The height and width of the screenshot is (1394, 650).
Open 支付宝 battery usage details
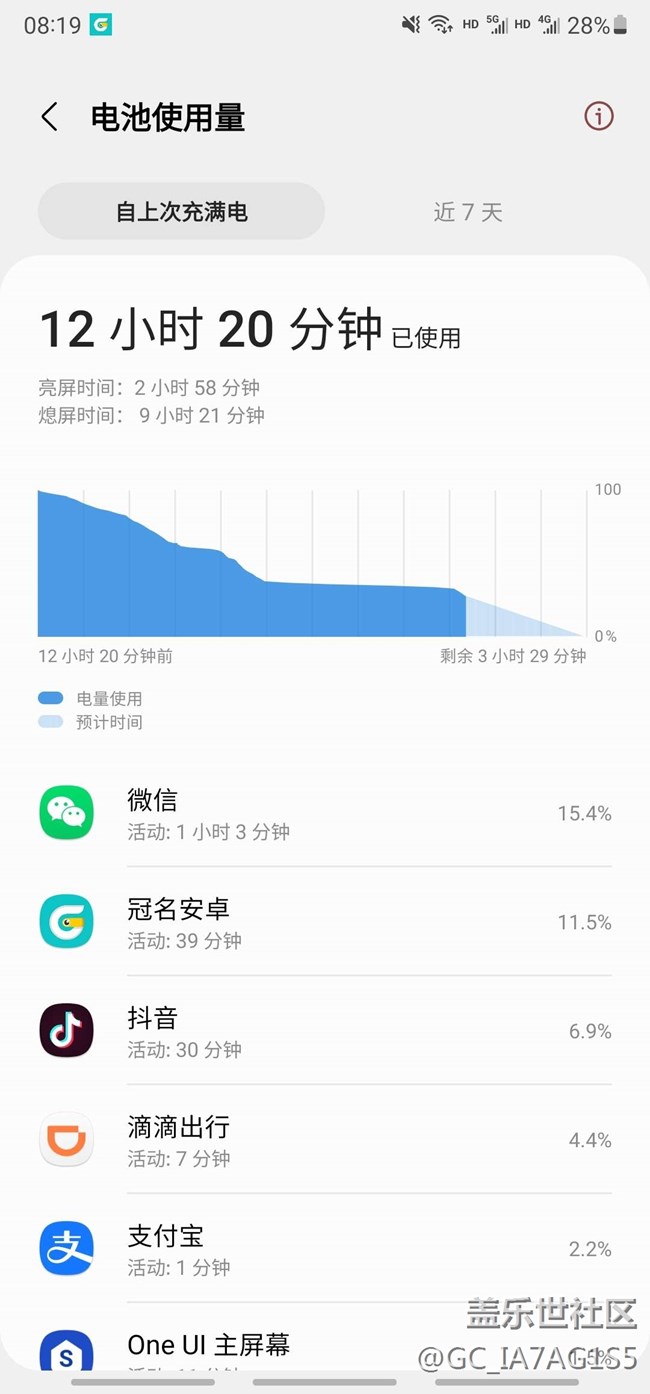click(x=325, y=1249)
